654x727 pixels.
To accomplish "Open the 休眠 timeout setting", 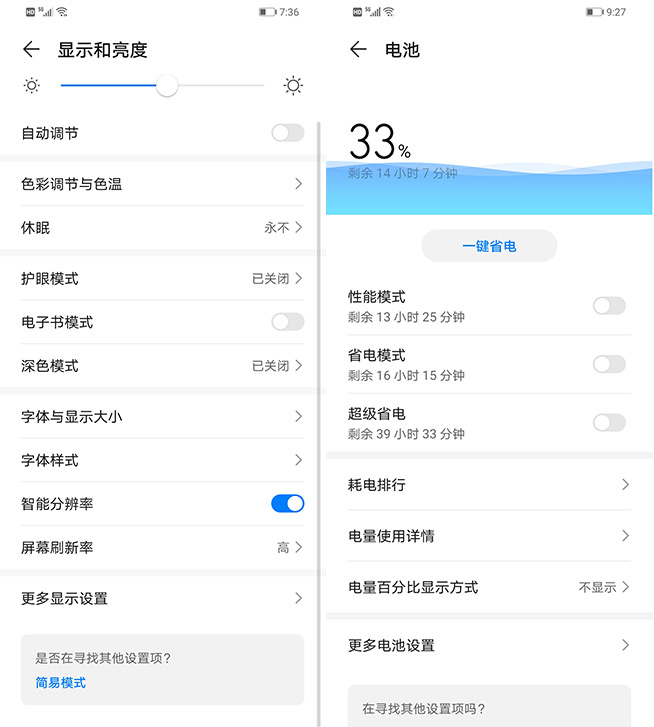I will point(160,228).
